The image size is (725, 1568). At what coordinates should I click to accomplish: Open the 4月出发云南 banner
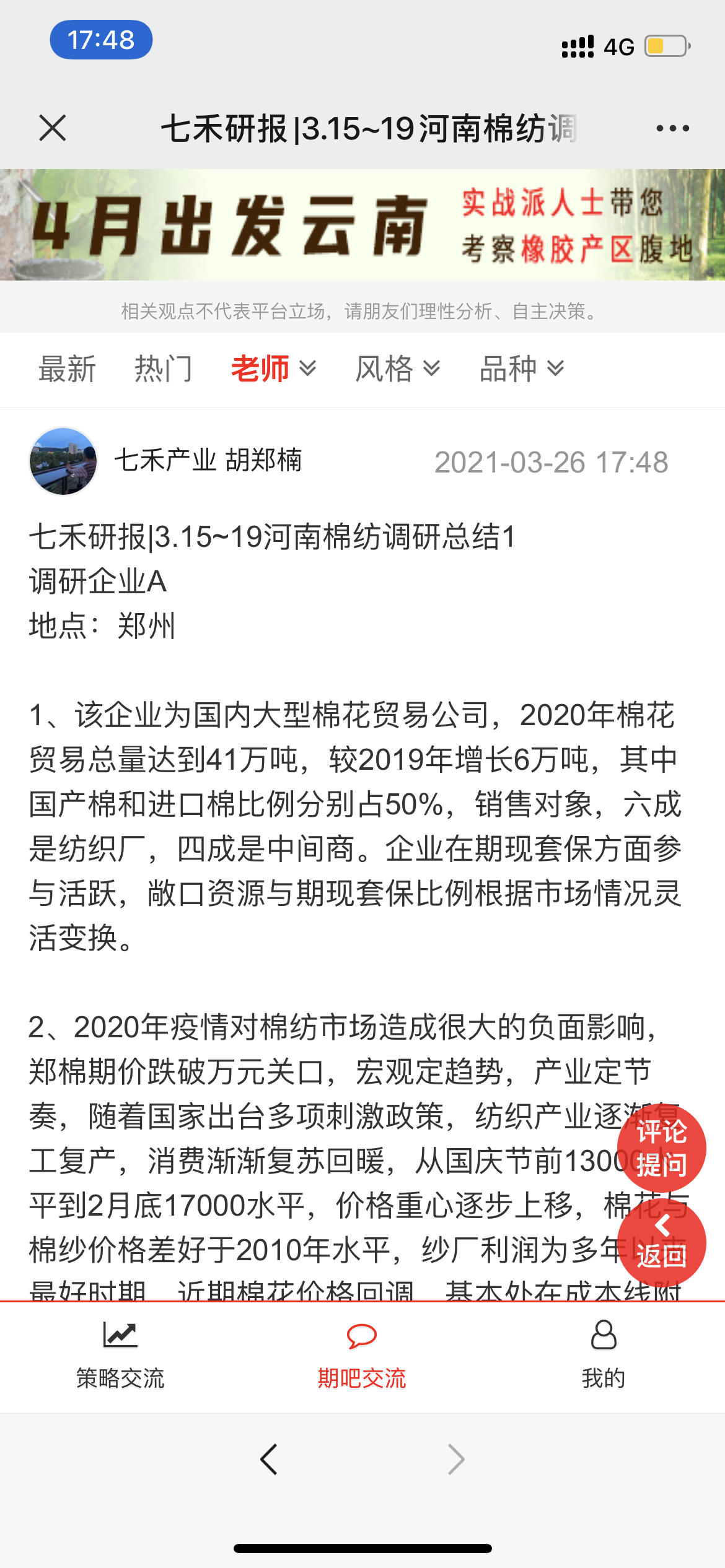(x=362, y=225)
